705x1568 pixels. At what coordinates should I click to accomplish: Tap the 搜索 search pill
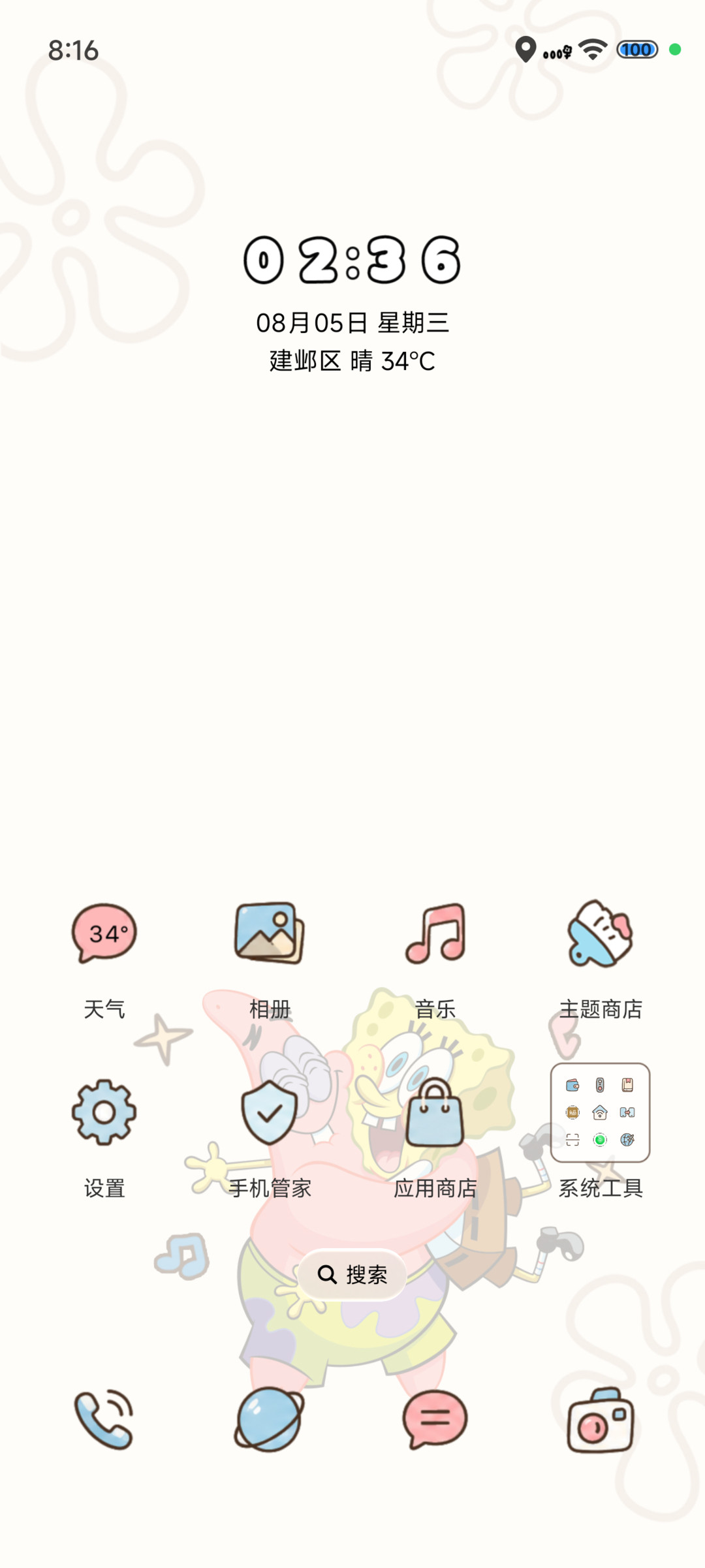click(352, 1274)
